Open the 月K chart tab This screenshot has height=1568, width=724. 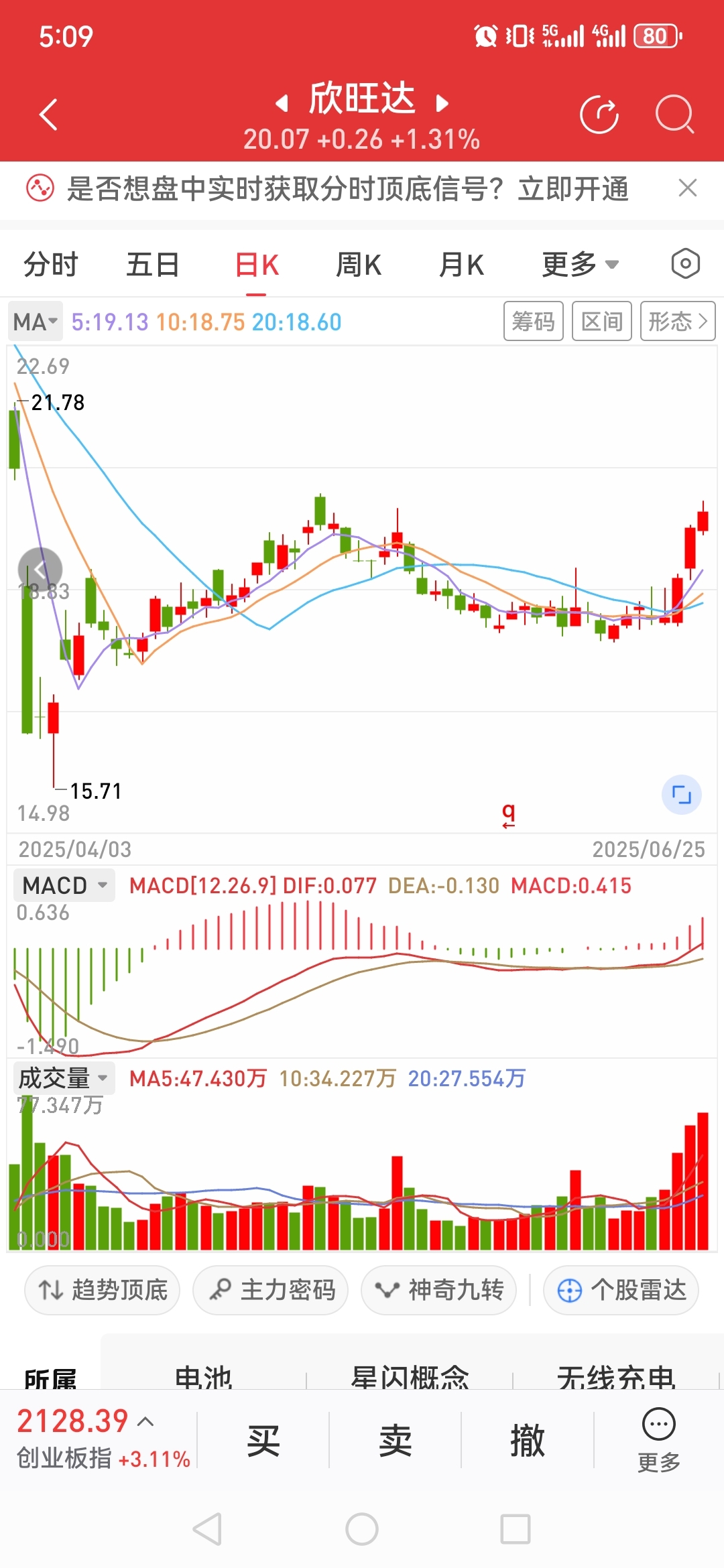click(x=461, y=265)
